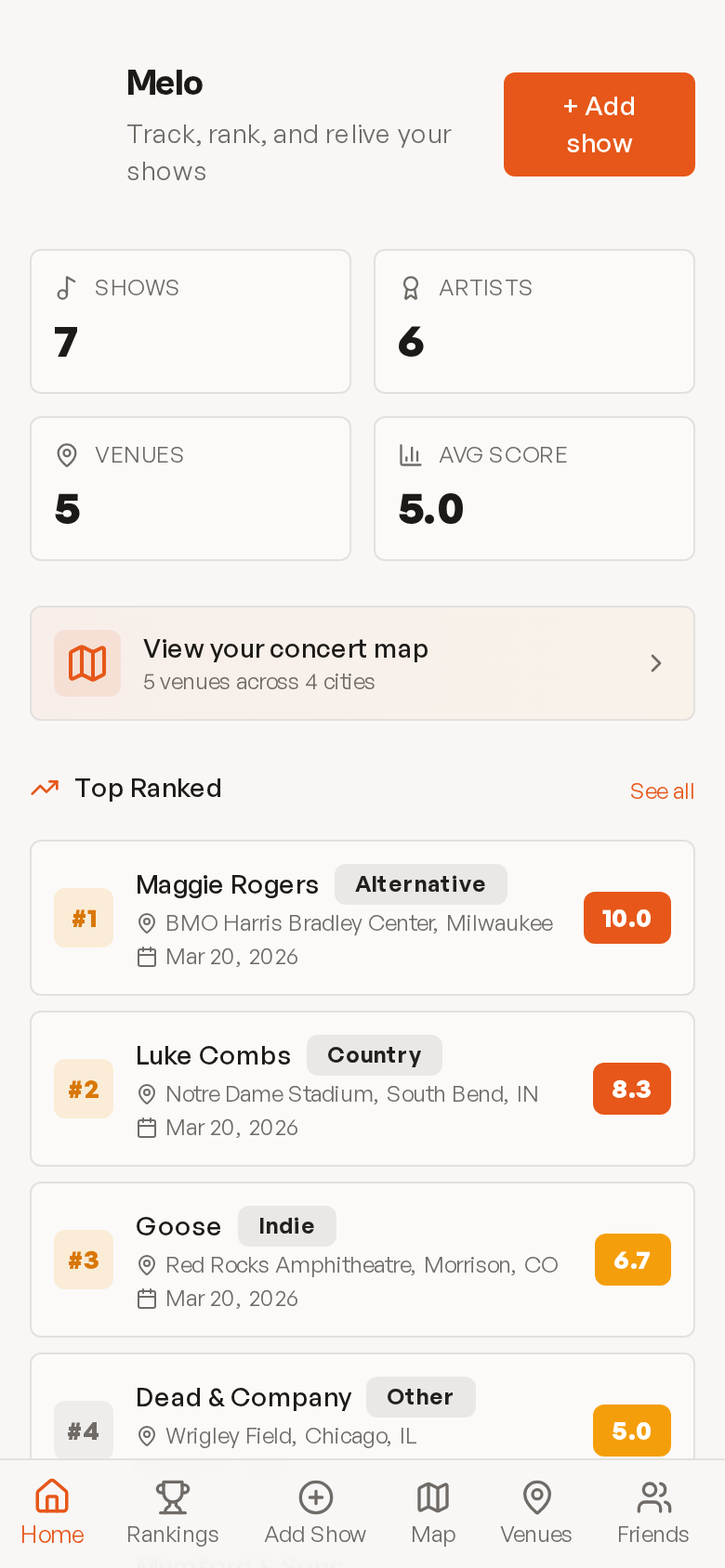Open See all in Top Ranked section
725x1568 pixels.
click(x=662, y=791)
